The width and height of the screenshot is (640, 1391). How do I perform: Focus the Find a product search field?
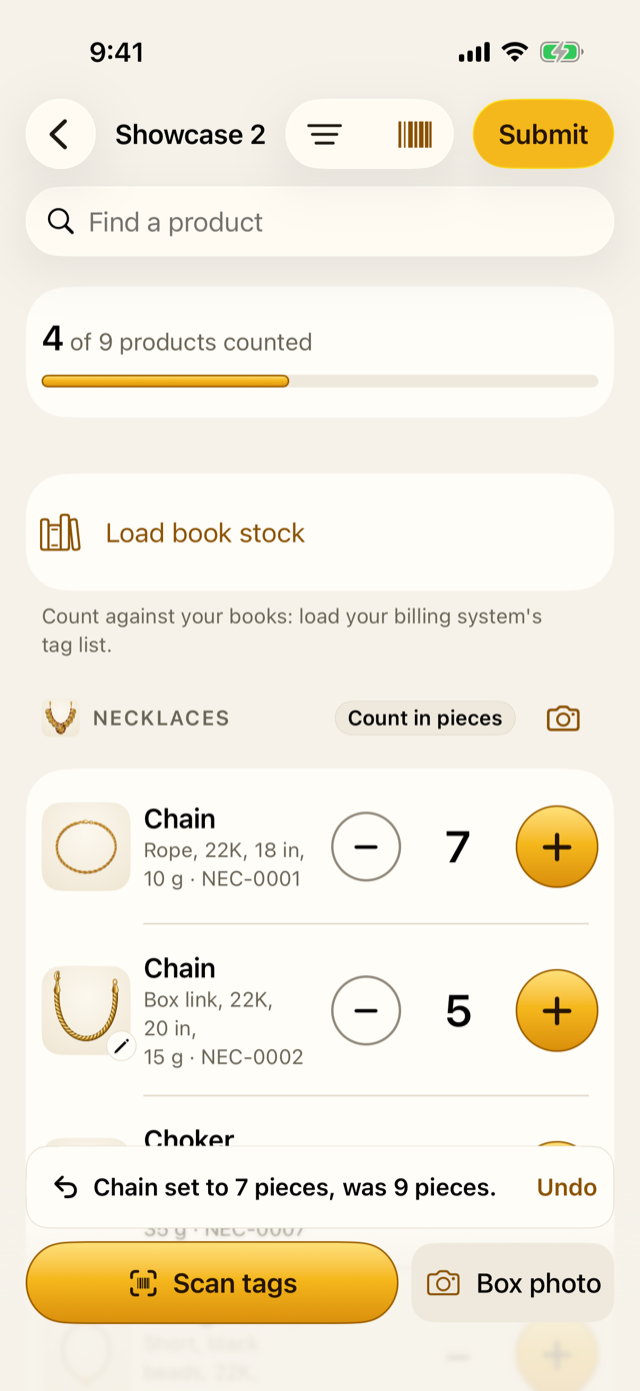320,222
